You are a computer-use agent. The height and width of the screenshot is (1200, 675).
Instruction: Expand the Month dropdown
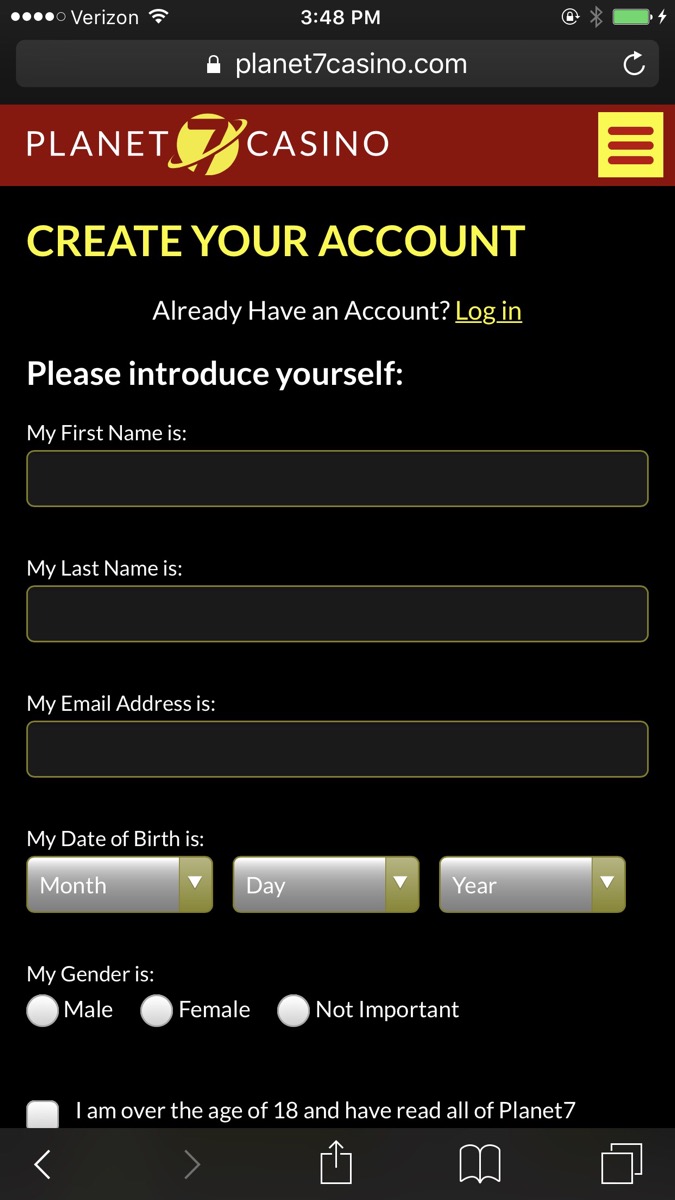[119, 884]
